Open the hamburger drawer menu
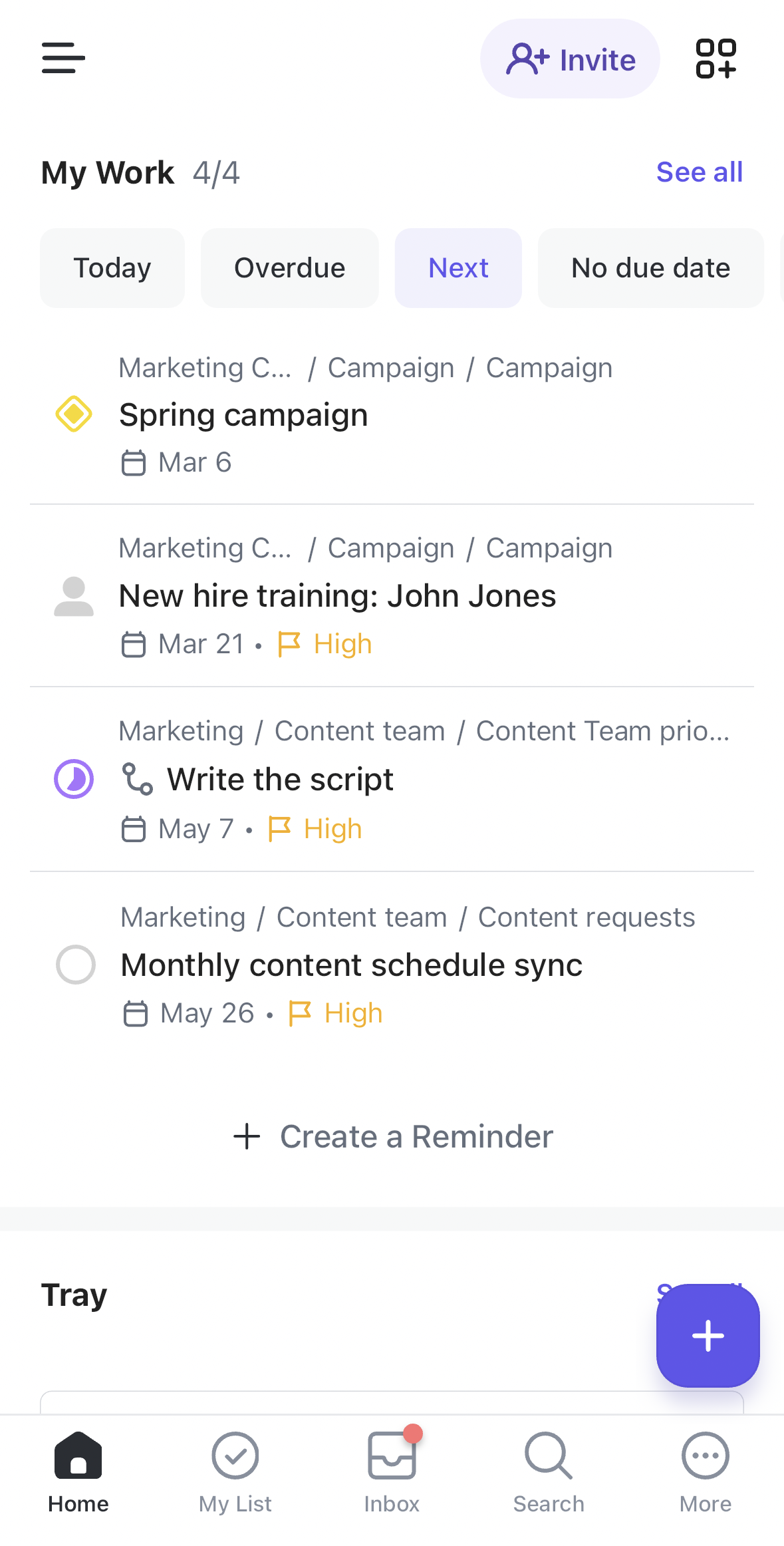Image resolution: width=784 pixels, height=1546 pixels. (63, 59)
